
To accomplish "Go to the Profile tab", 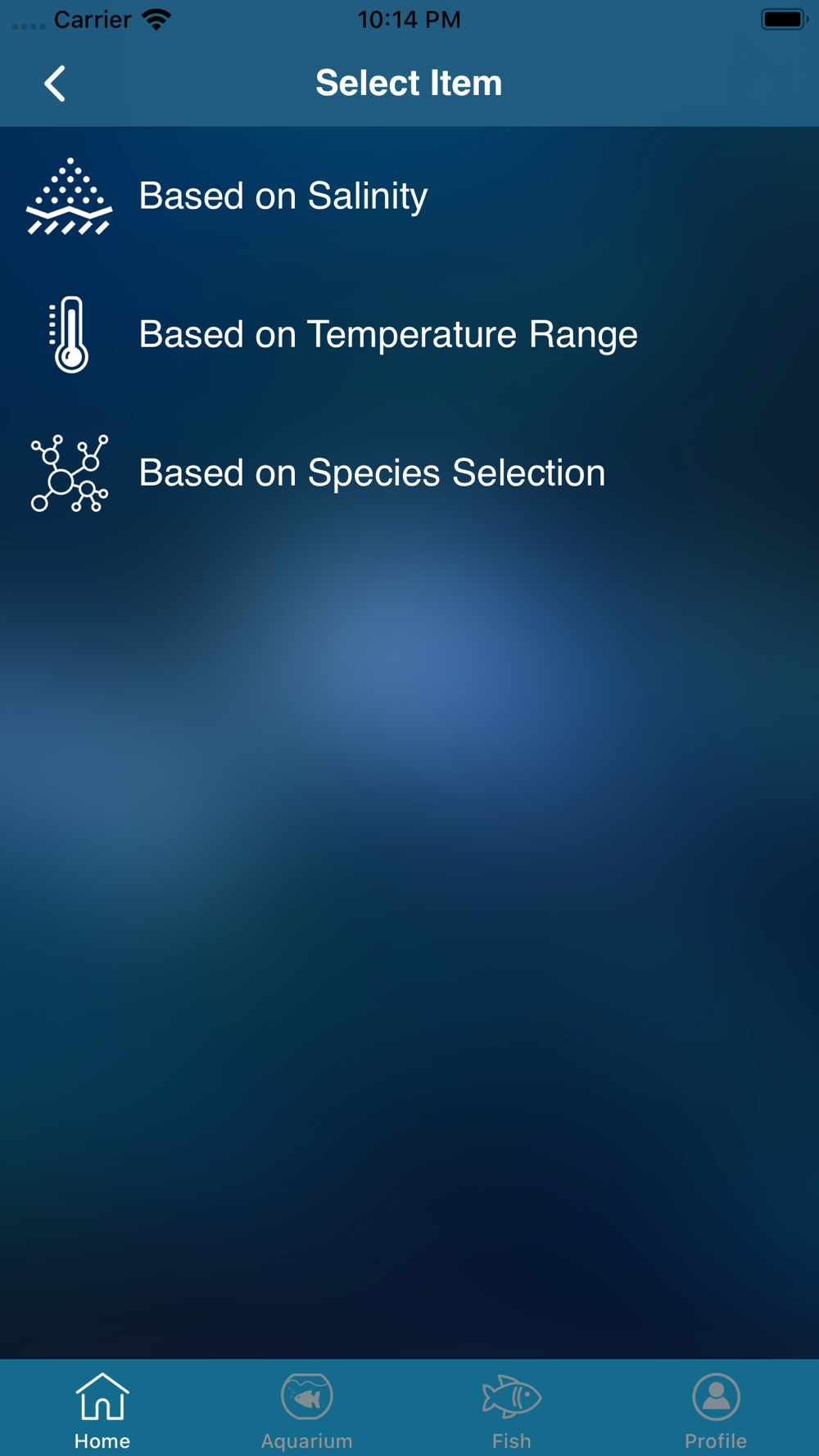I will 716,1409.
